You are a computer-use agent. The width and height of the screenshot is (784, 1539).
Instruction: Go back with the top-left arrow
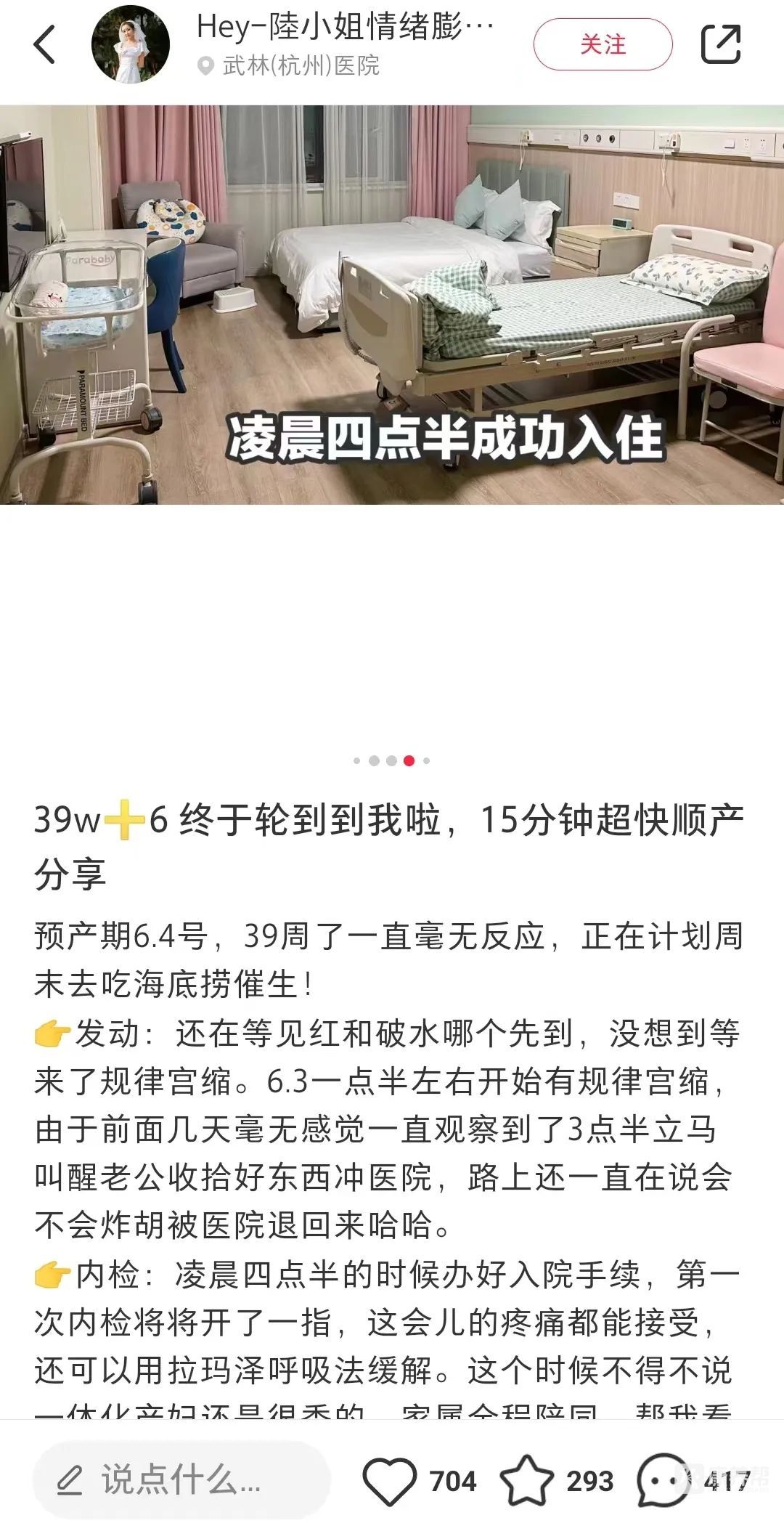coord(45,44)
